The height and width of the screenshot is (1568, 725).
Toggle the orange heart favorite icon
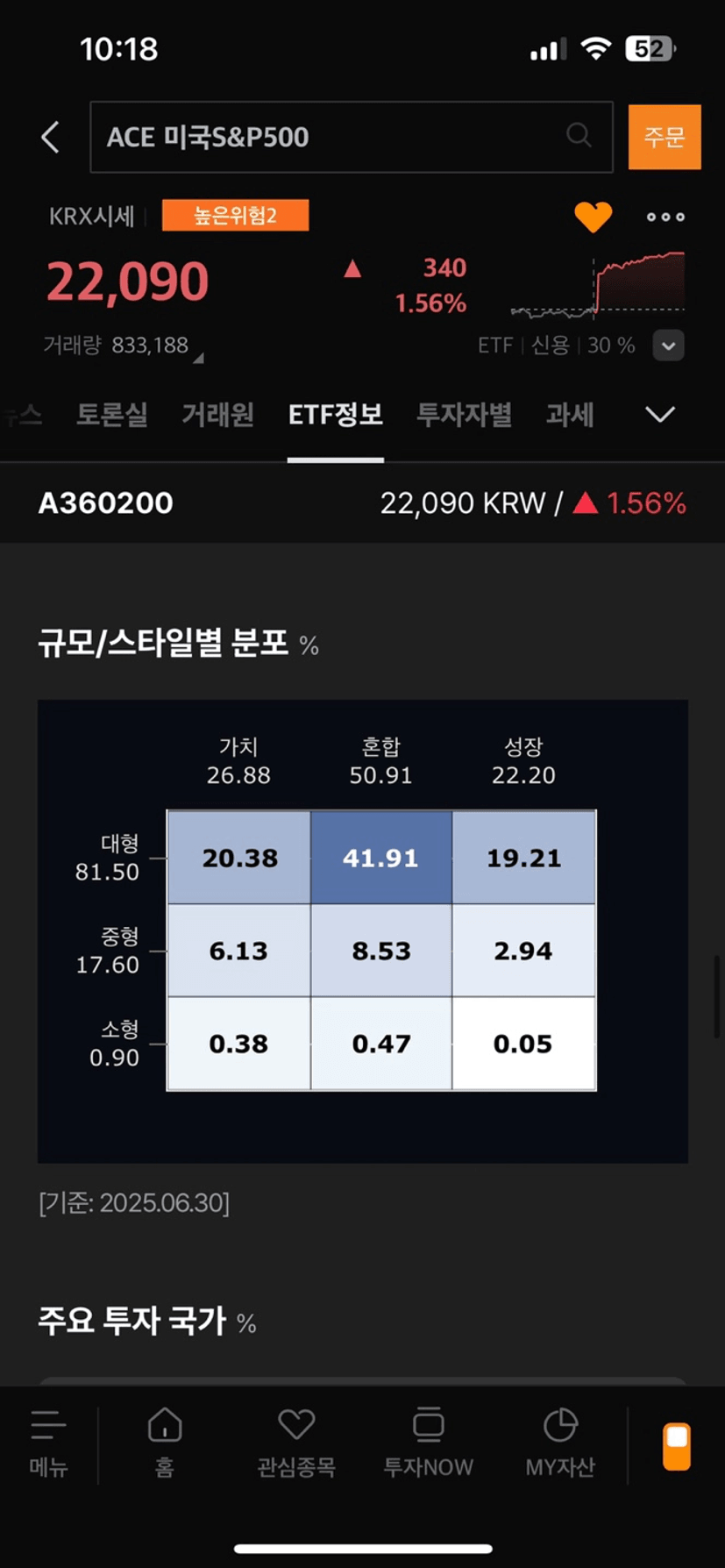pos(593,217)
